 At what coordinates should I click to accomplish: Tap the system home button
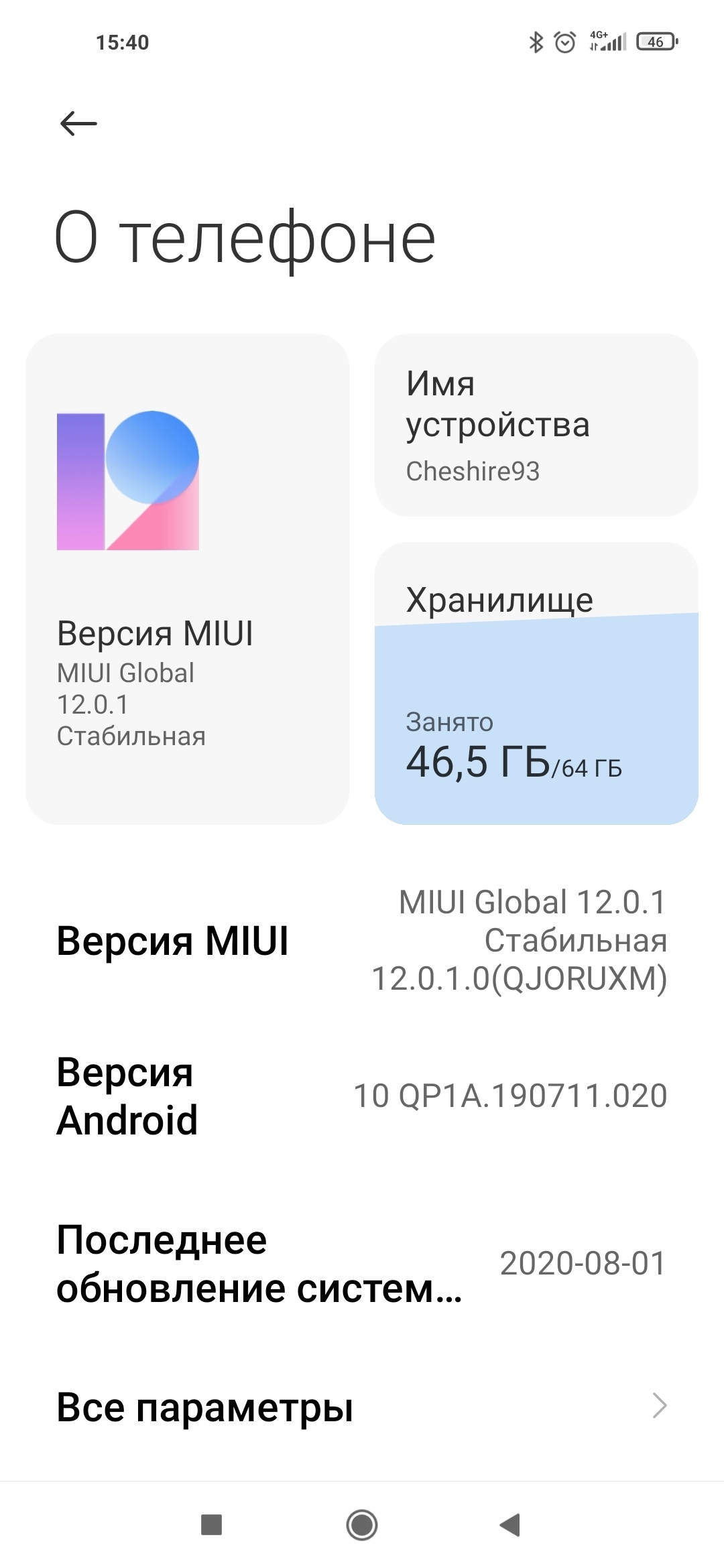click(x=362, y=1525)
